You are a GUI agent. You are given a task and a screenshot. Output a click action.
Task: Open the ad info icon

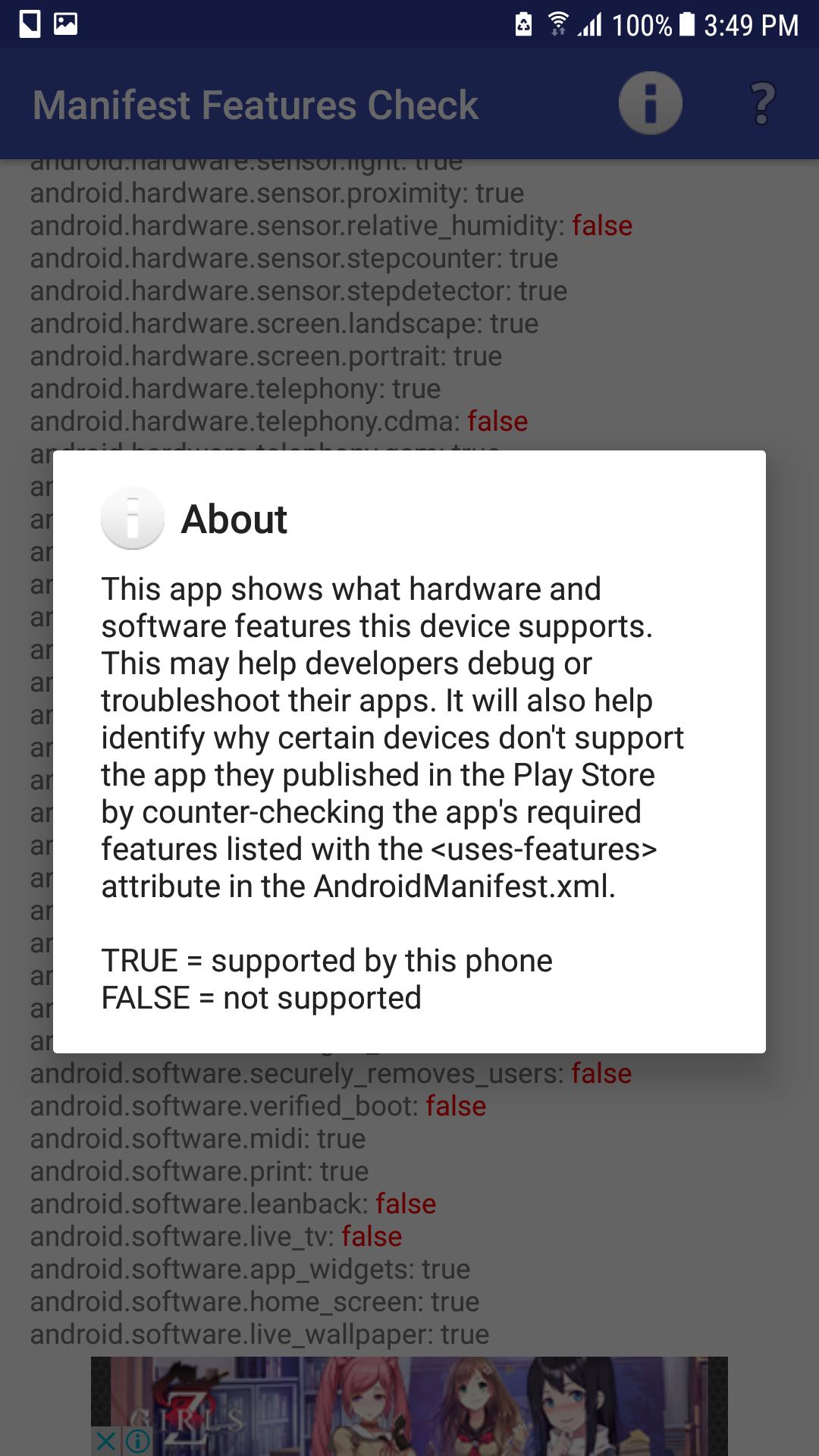137,1441
